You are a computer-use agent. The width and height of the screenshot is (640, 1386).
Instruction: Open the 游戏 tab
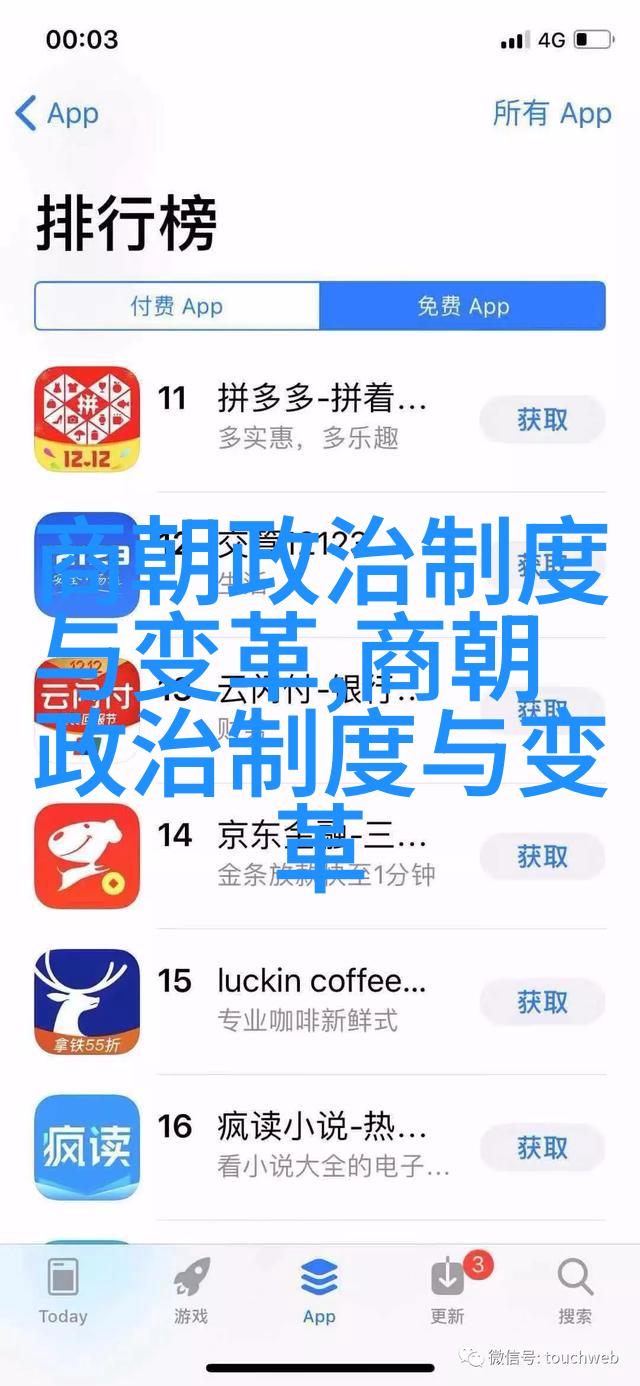pos(190,1290)
